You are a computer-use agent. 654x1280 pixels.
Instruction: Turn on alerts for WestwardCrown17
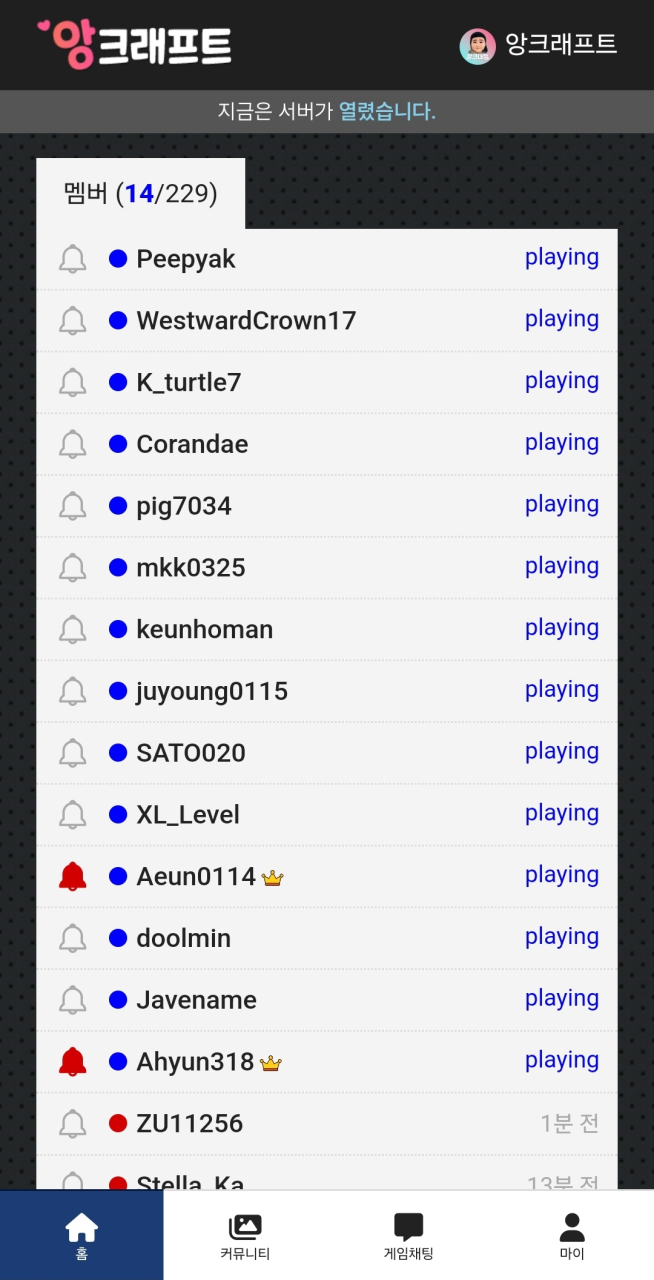tap(73, 321)
